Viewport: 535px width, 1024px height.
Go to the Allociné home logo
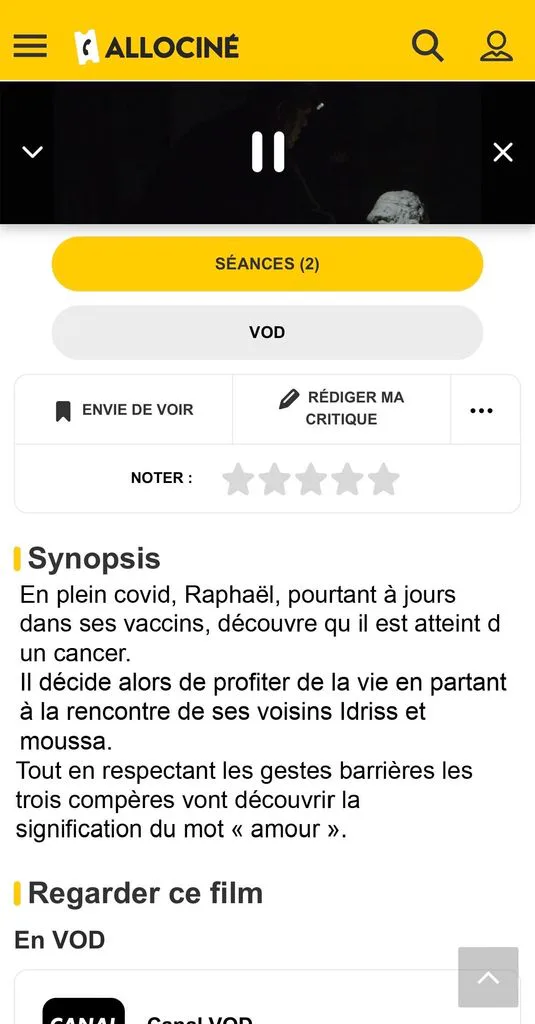(157, 47)
